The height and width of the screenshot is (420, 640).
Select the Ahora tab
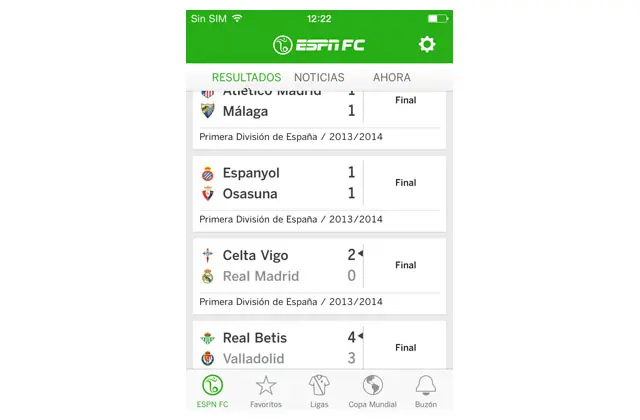click(392, 78)
